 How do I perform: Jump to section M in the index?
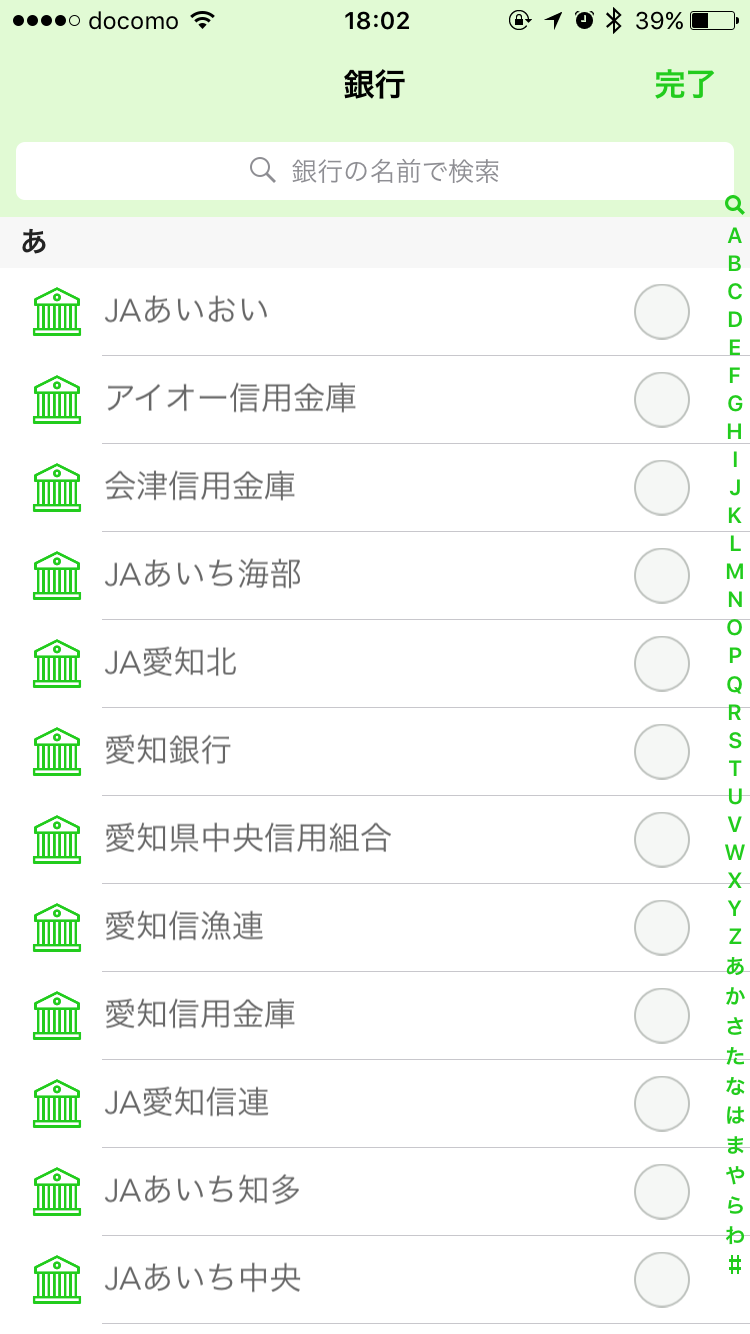[734, 572]
